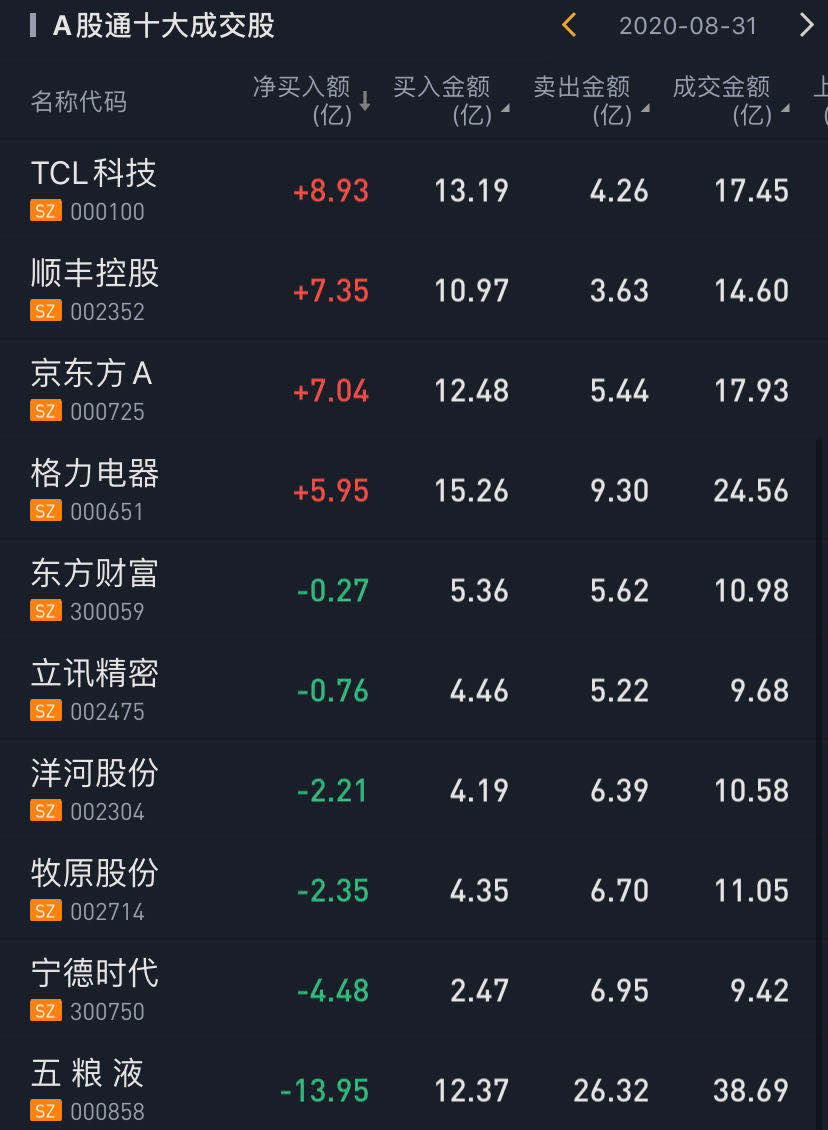The width and height of the screenshot is (828, 1130).
Task: Go to the previous trading date
Action: tap(569, 25)
